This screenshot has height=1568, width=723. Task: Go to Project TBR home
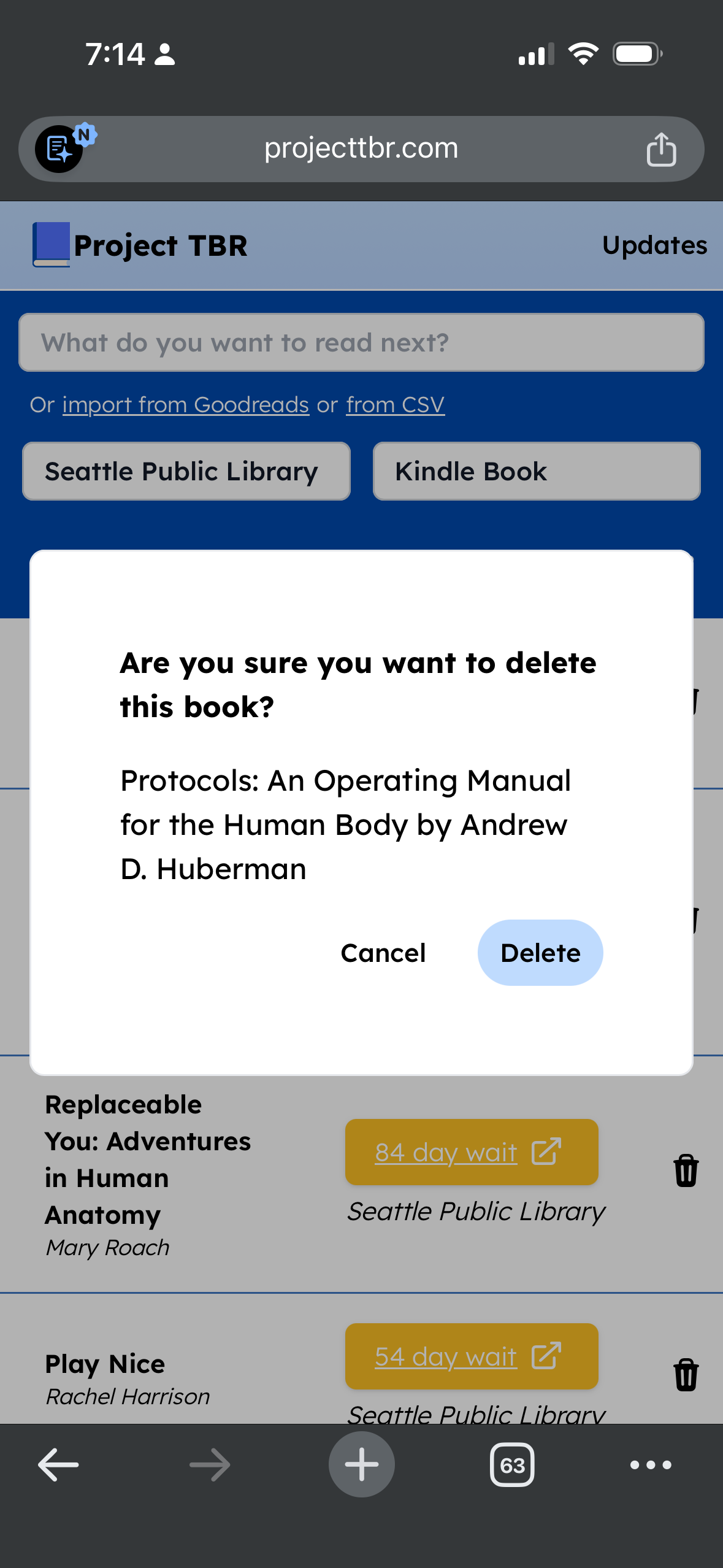click(141, 245)
